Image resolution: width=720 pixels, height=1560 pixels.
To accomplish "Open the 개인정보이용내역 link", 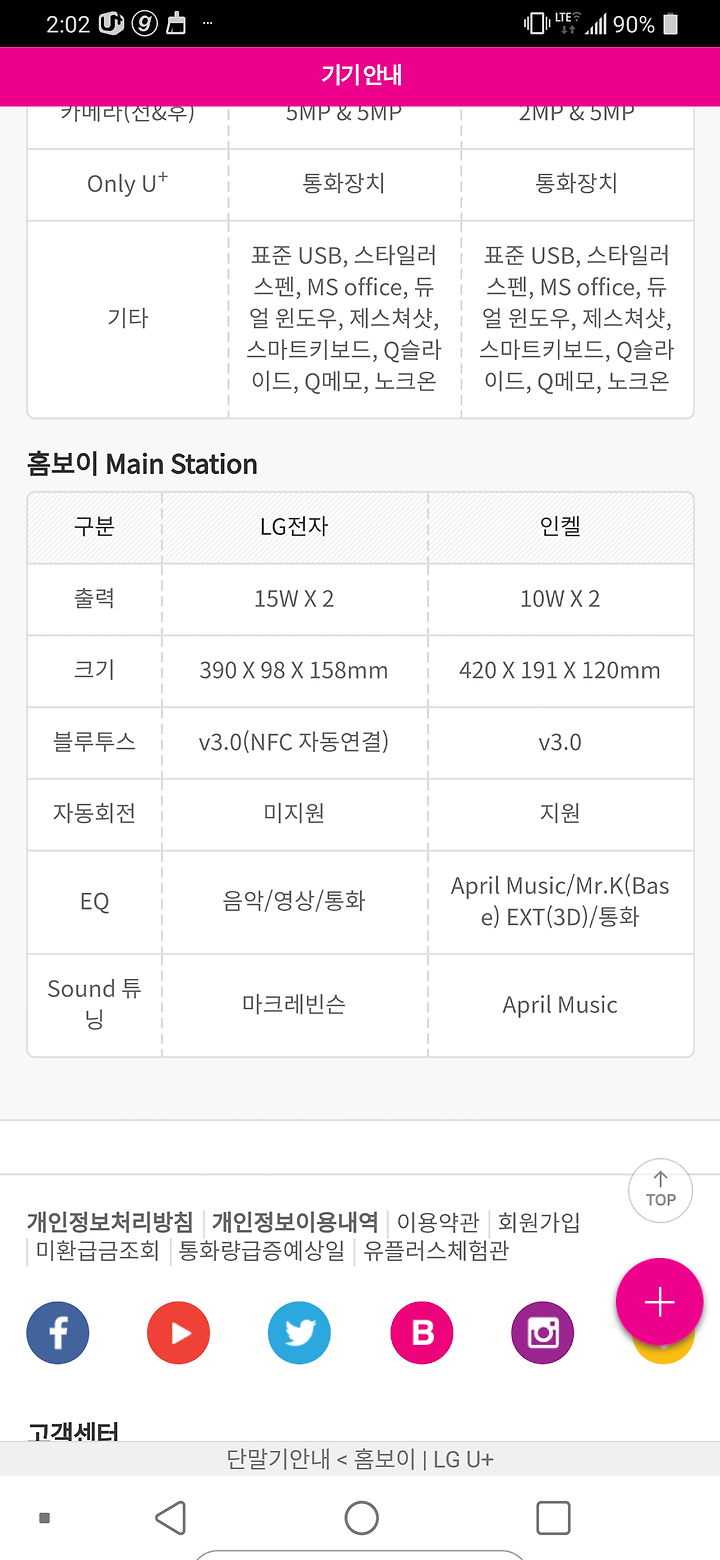I will [295, 1221].
